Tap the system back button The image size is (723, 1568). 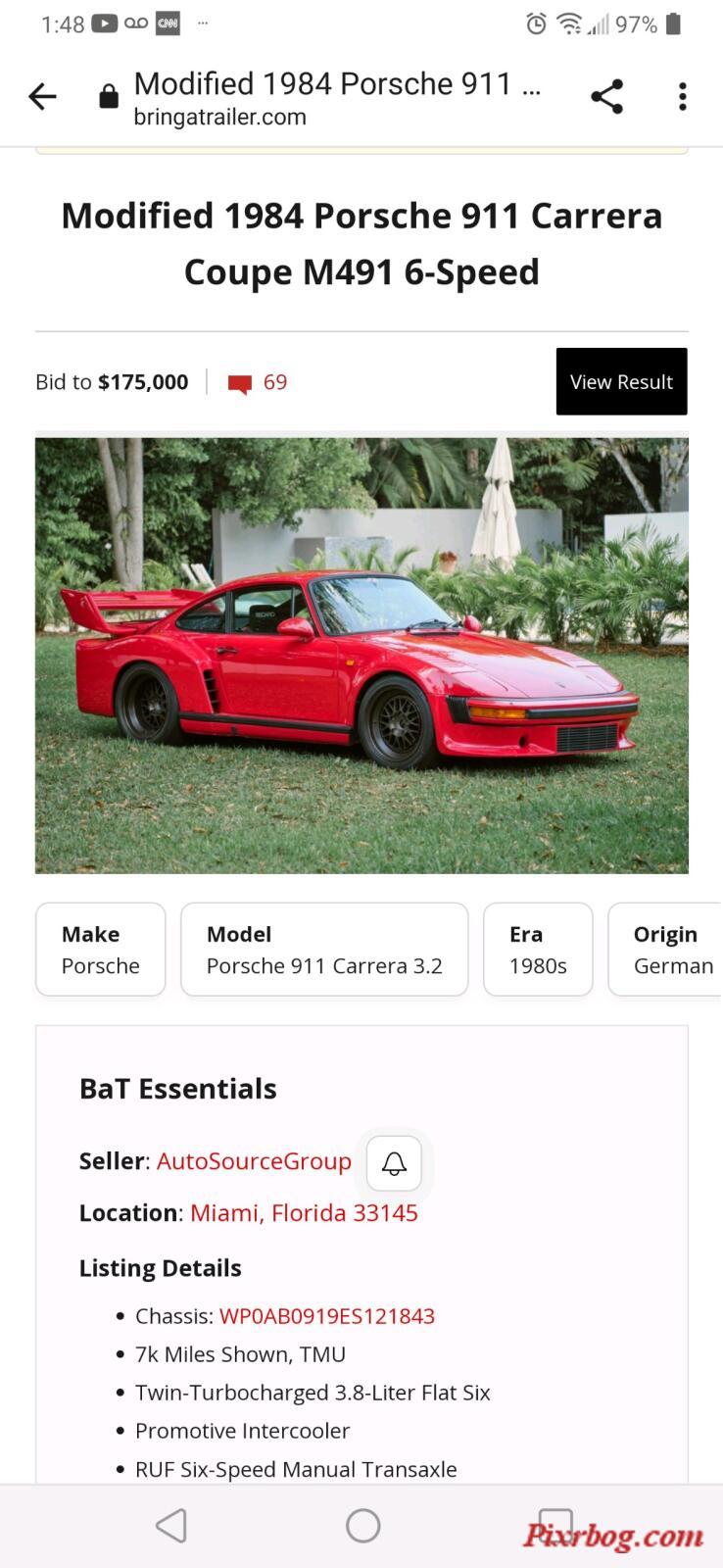171,1526
